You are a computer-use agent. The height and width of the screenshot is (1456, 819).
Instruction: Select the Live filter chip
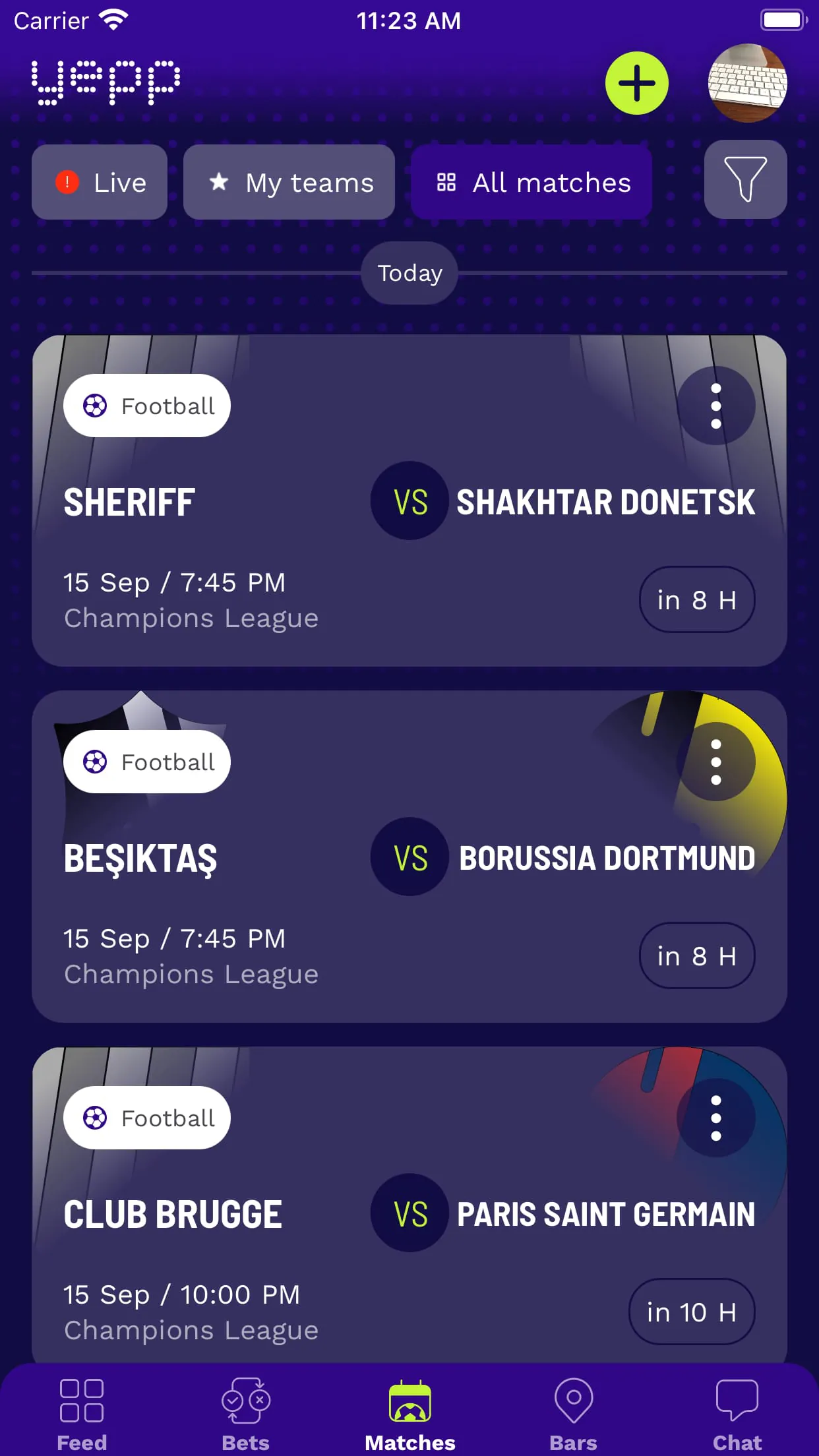point(100,182)
